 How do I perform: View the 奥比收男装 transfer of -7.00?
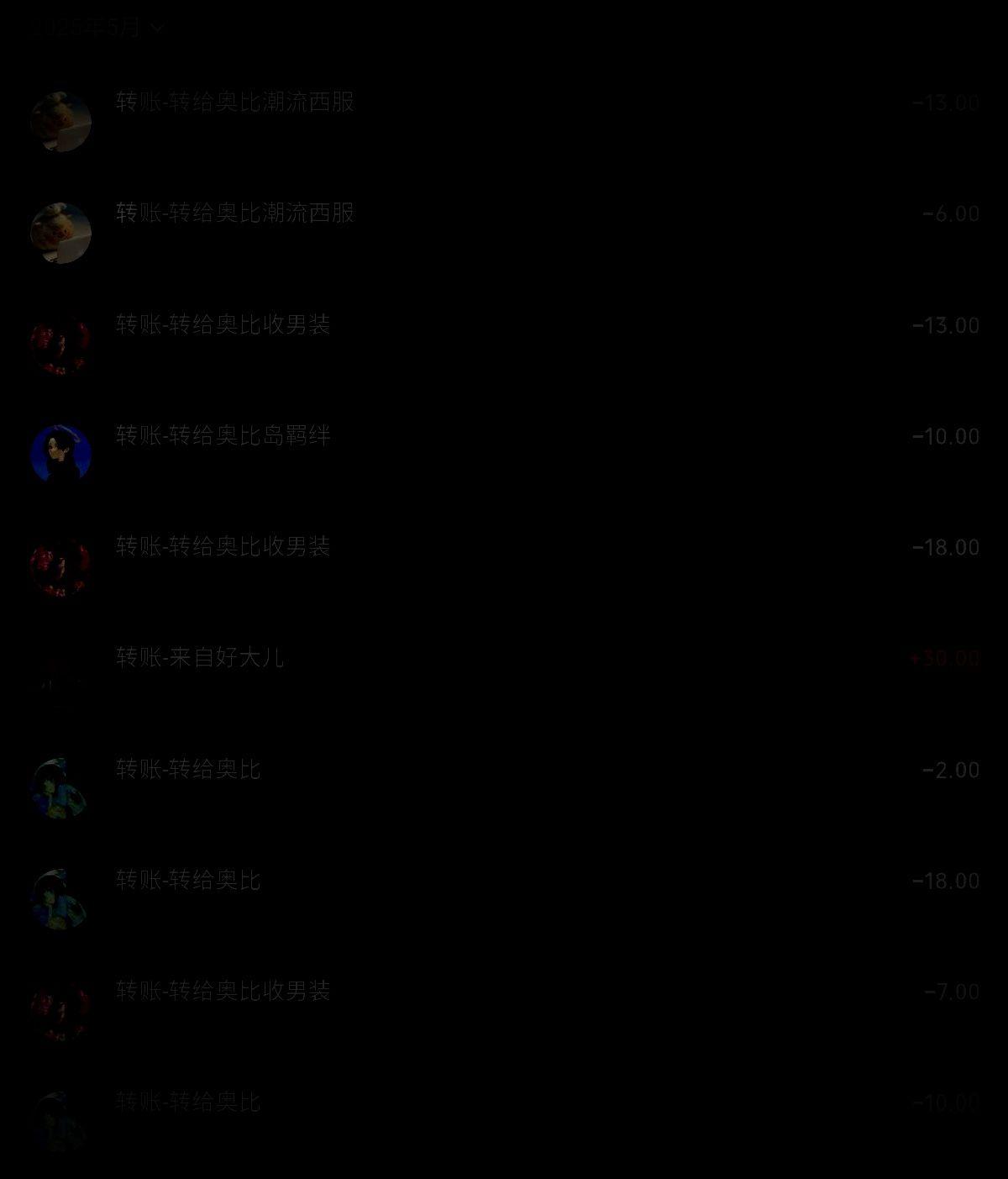tap(504, 1009)
